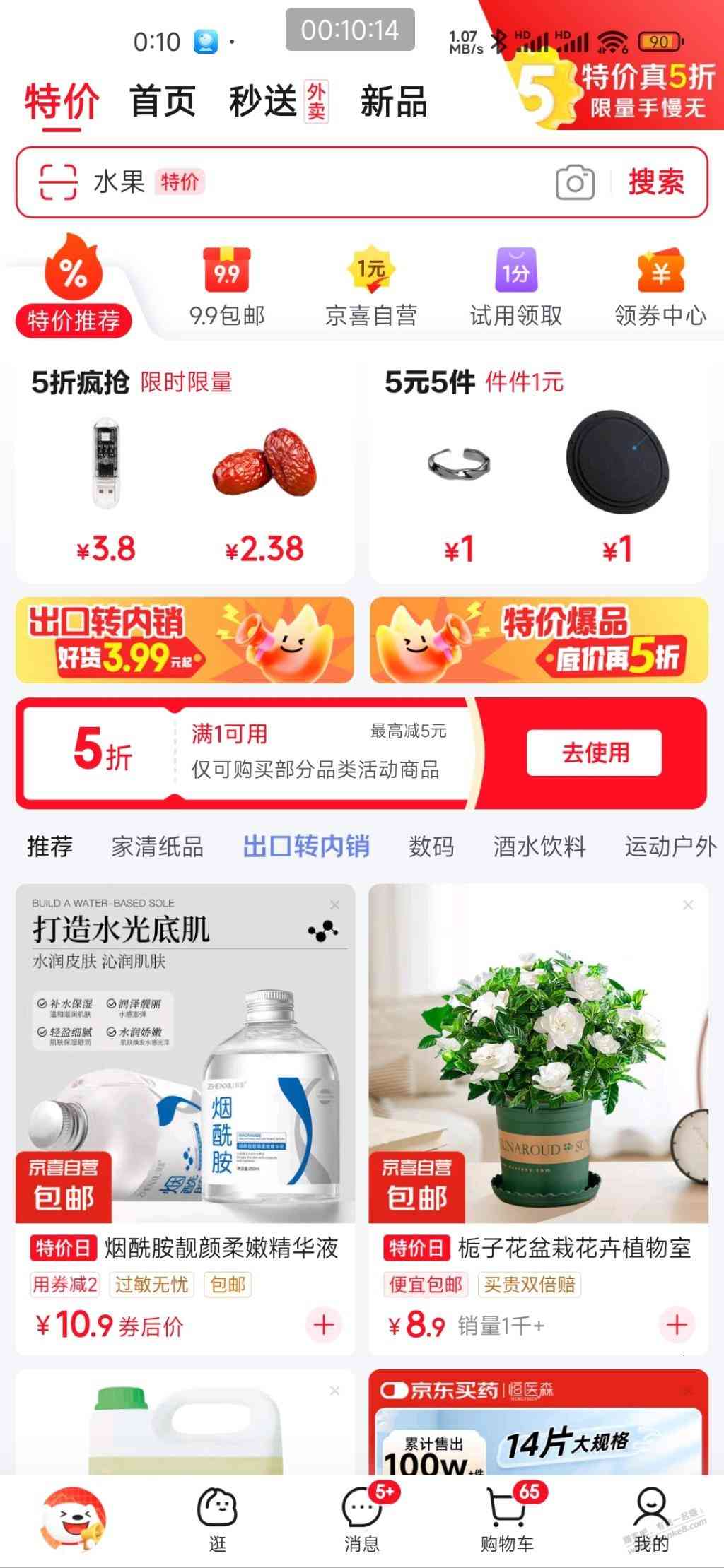This screenshot has height=1568, width=724.
Task: Open the 出口转内销 3.99 banner
Action: [185, 640]
